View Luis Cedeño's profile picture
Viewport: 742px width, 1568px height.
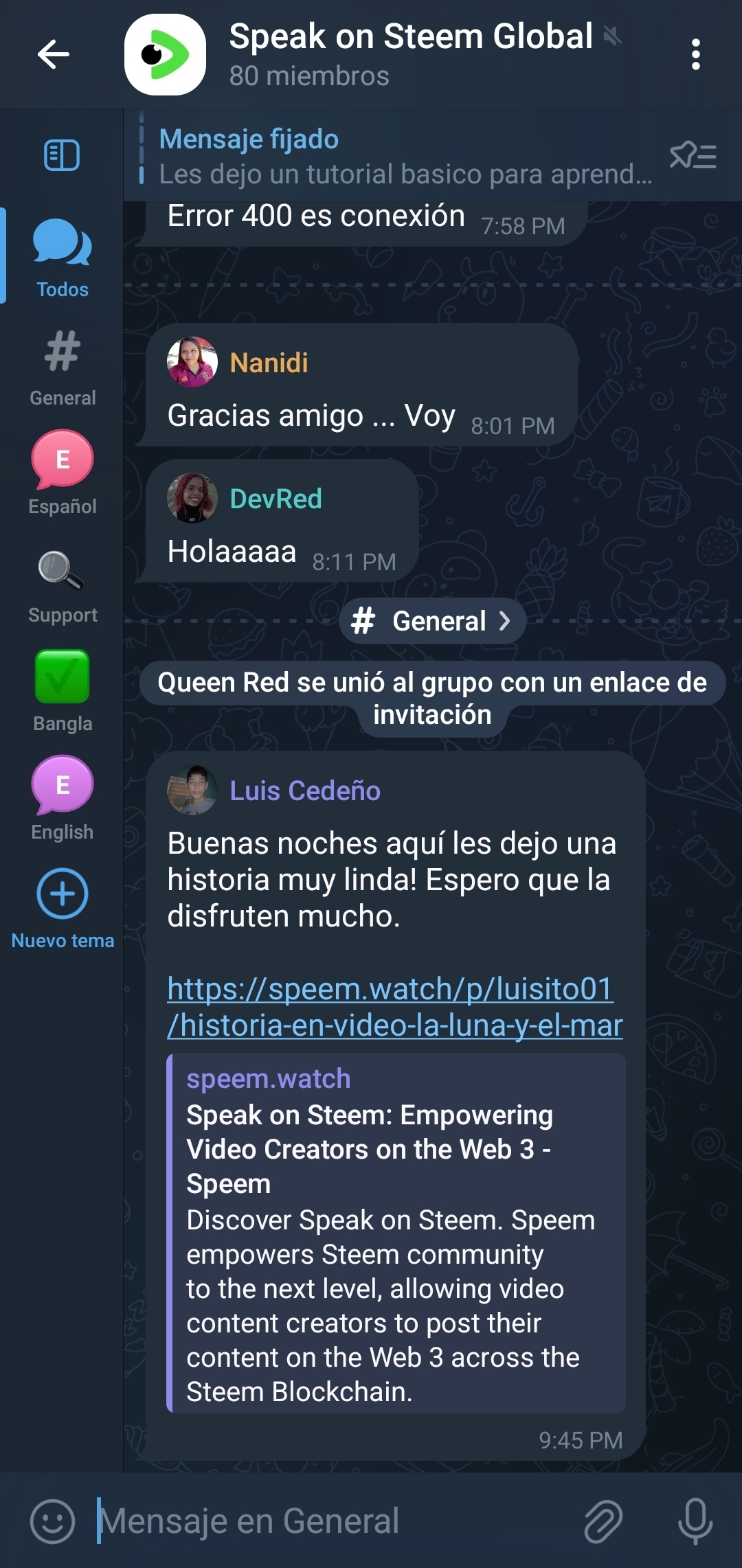coord(192,791)
